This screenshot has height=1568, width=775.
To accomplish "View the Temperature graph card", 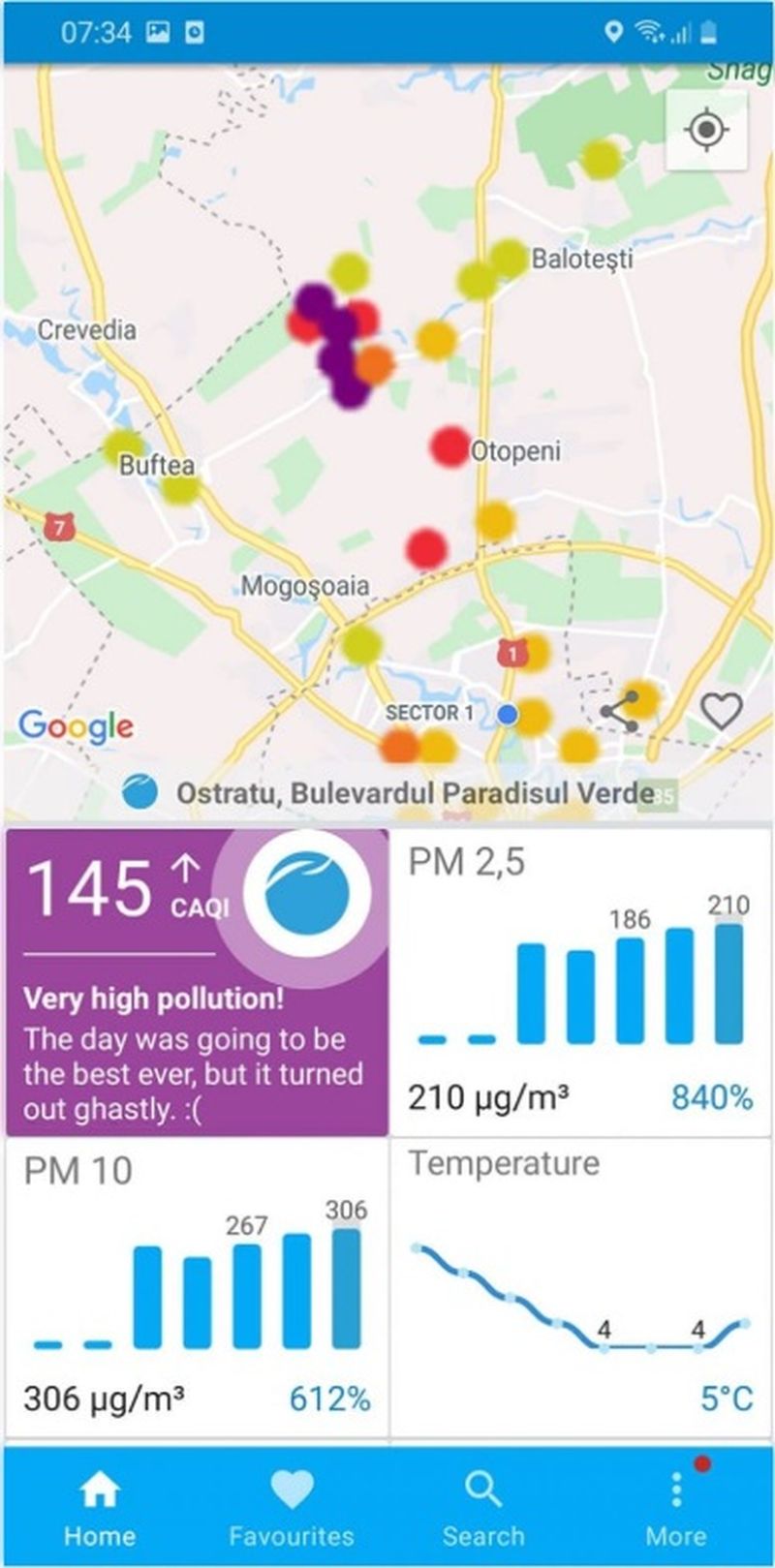I will click(581, 1288).
